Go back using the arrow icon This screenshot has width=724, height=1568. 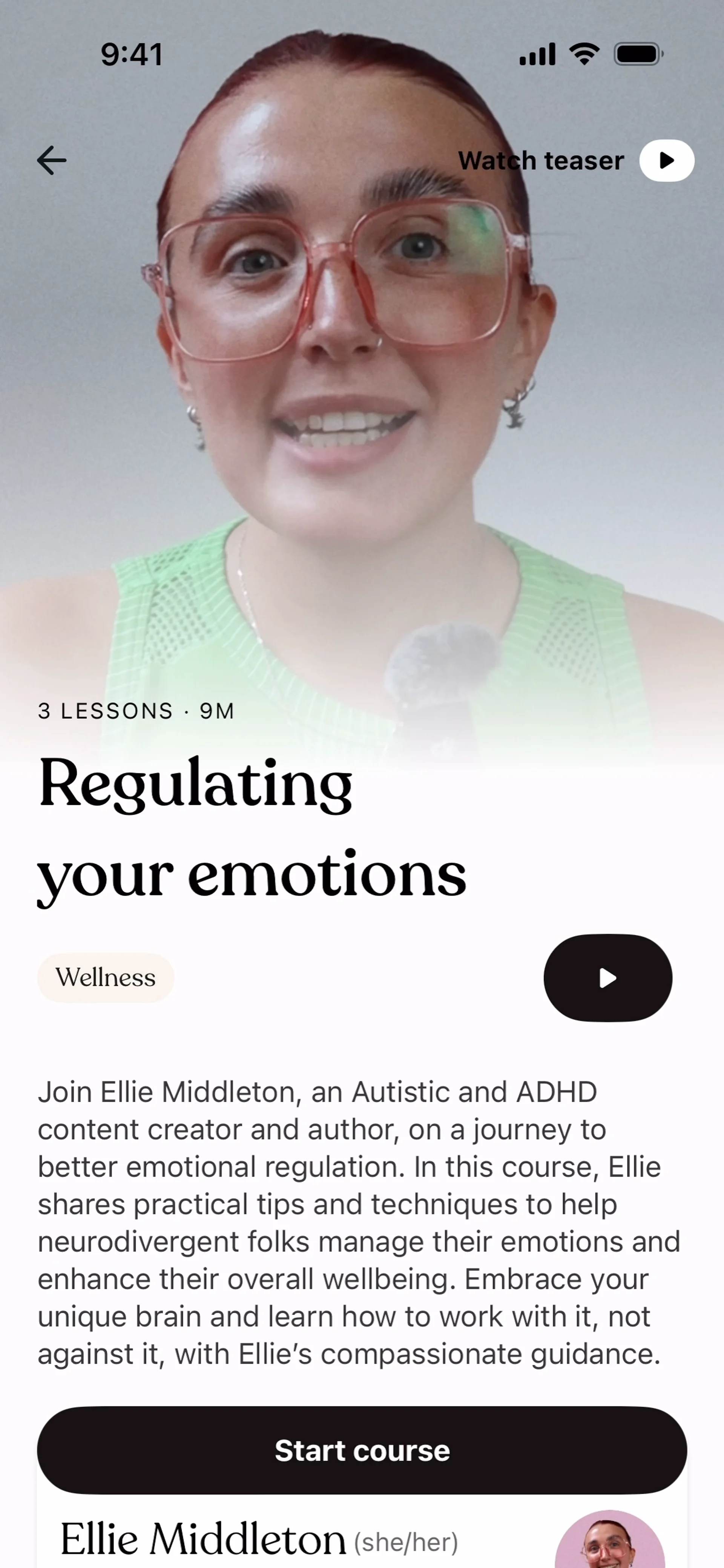[x=52, y=161]
